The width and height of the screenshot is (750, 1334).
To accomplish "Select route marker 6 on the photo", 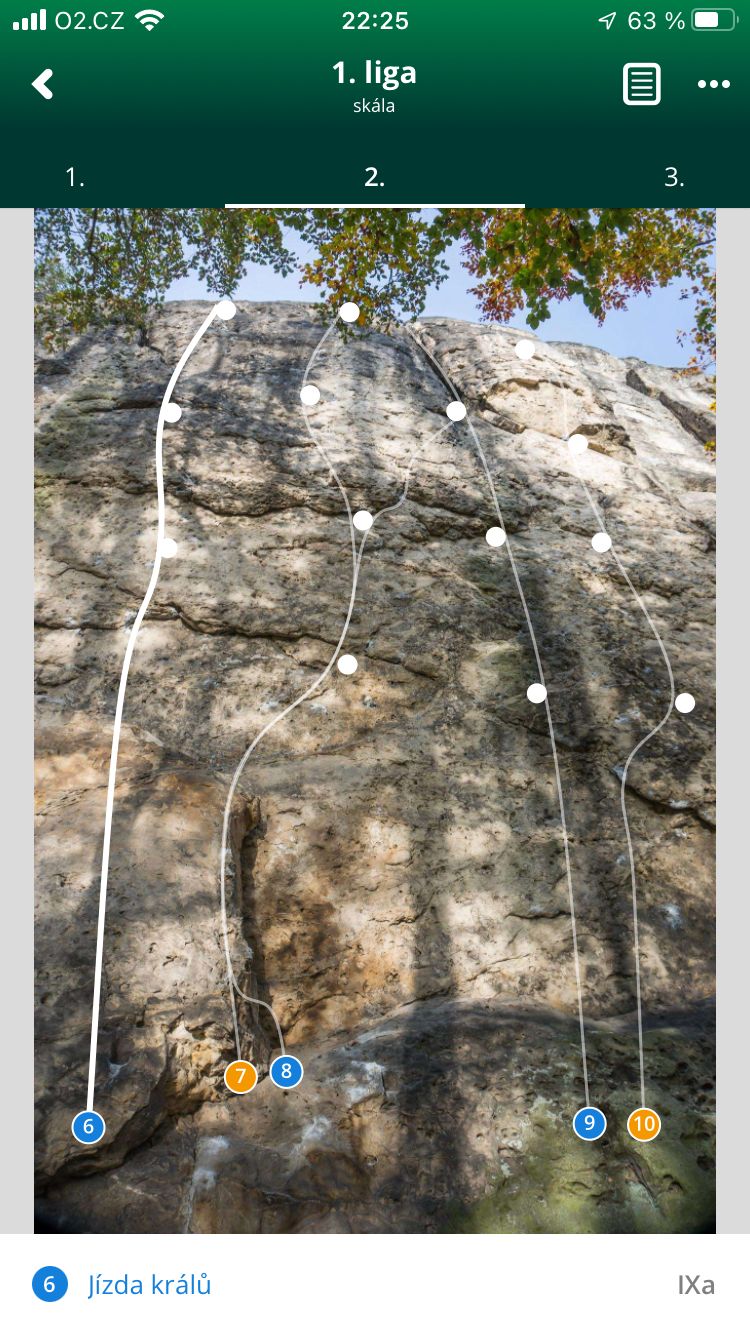I will [88, 1127].
